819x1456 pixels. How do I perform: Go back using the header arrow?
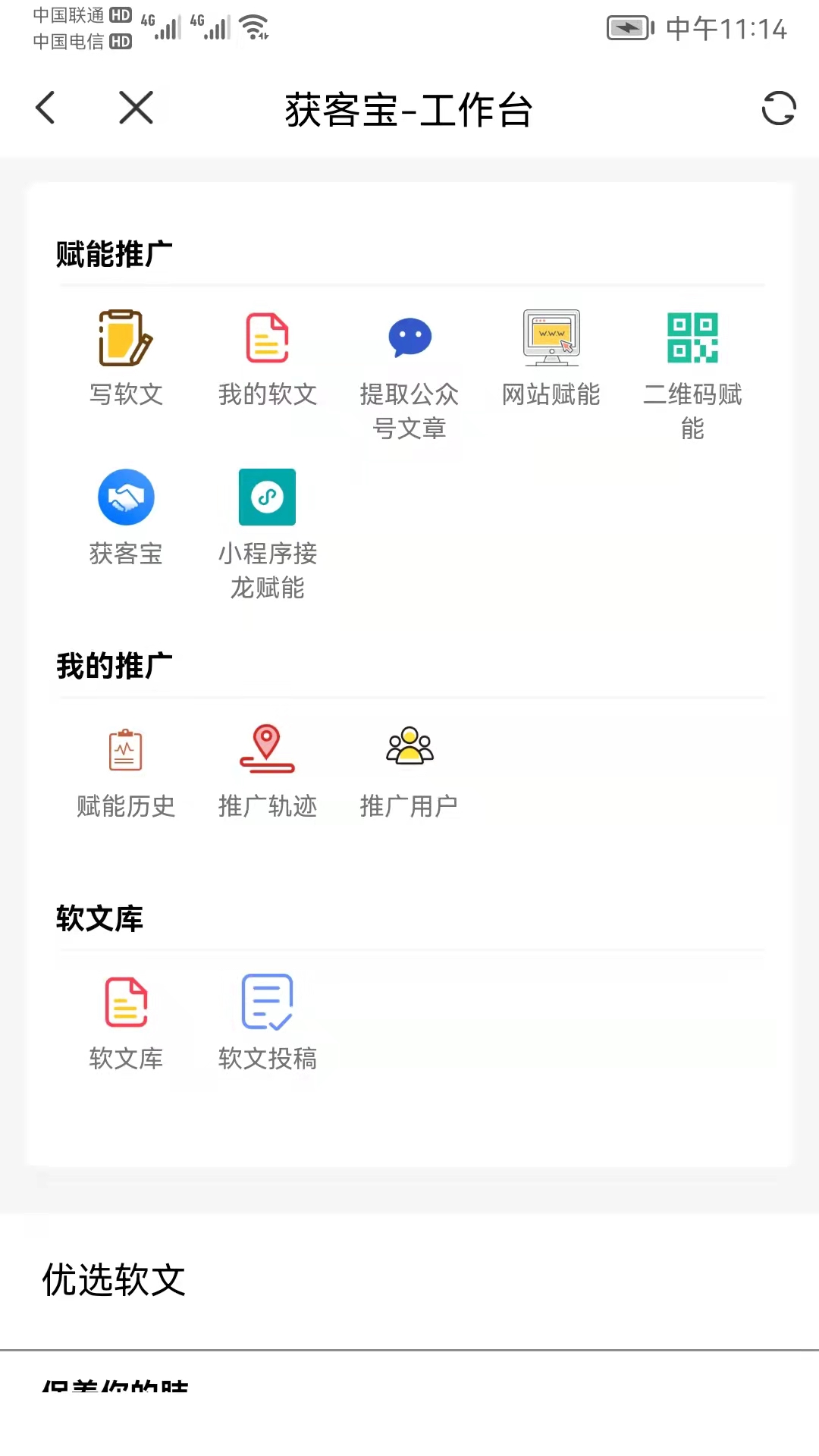pos(45,108)
